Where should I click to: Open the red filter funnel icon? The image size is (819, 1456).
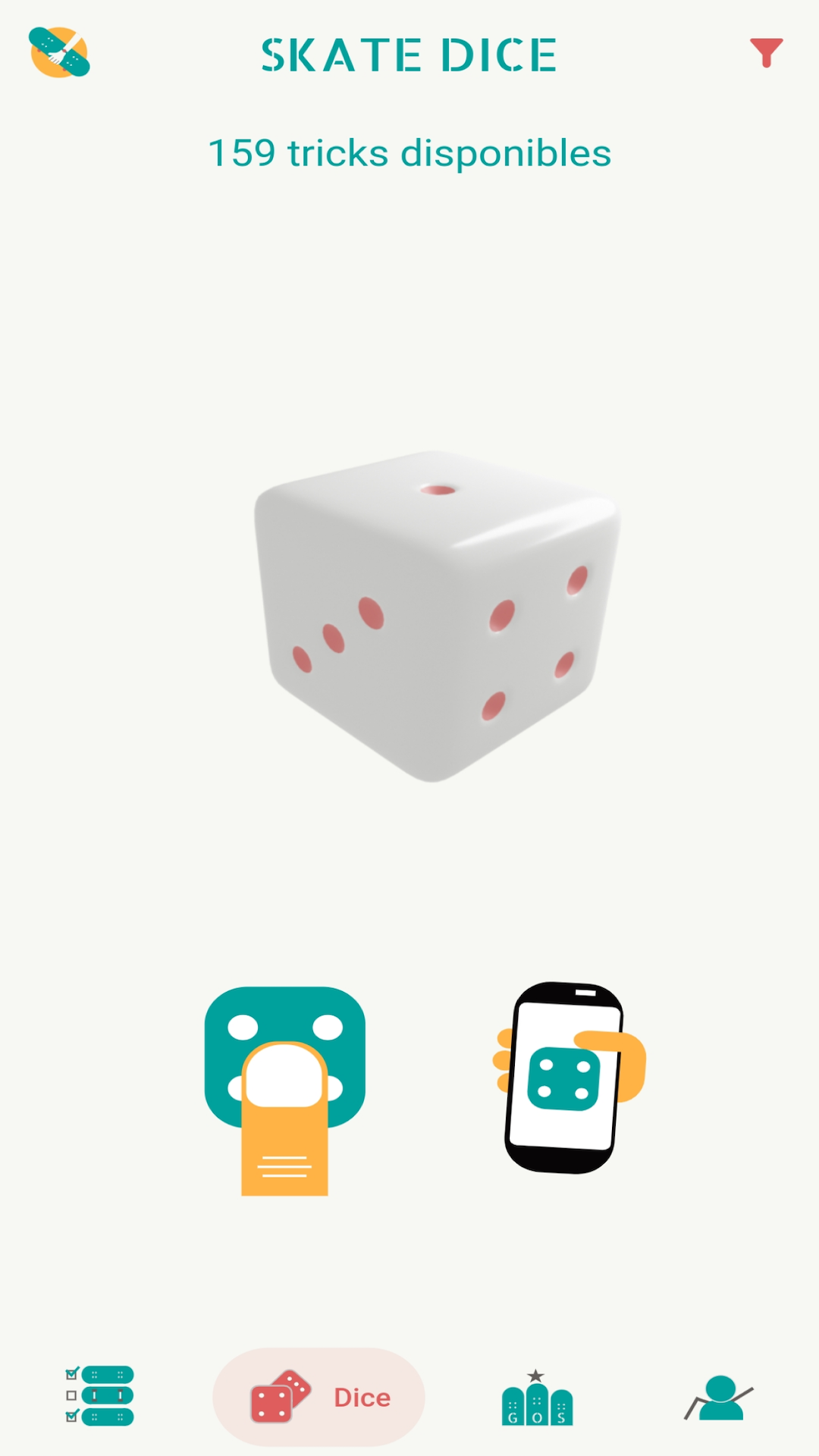point(766,52)
